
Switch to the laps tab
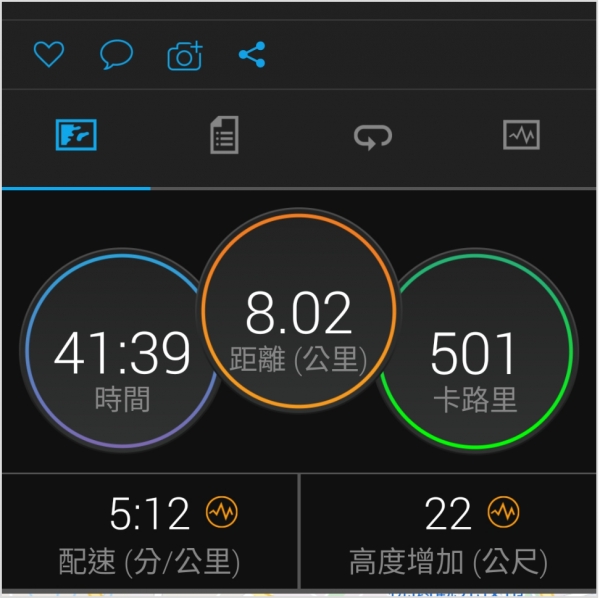372,136
